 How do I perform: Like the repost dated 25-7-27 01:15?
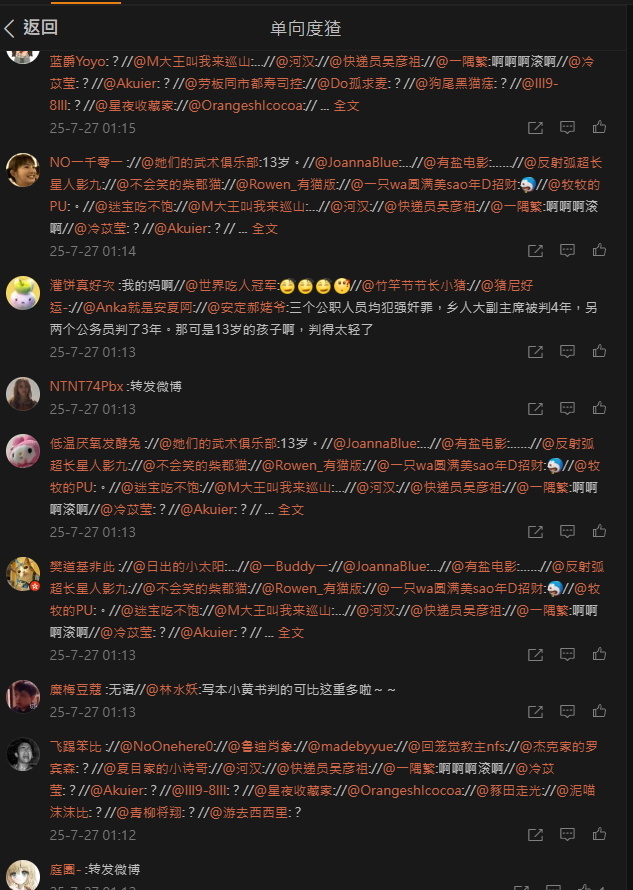coord(599,127)
